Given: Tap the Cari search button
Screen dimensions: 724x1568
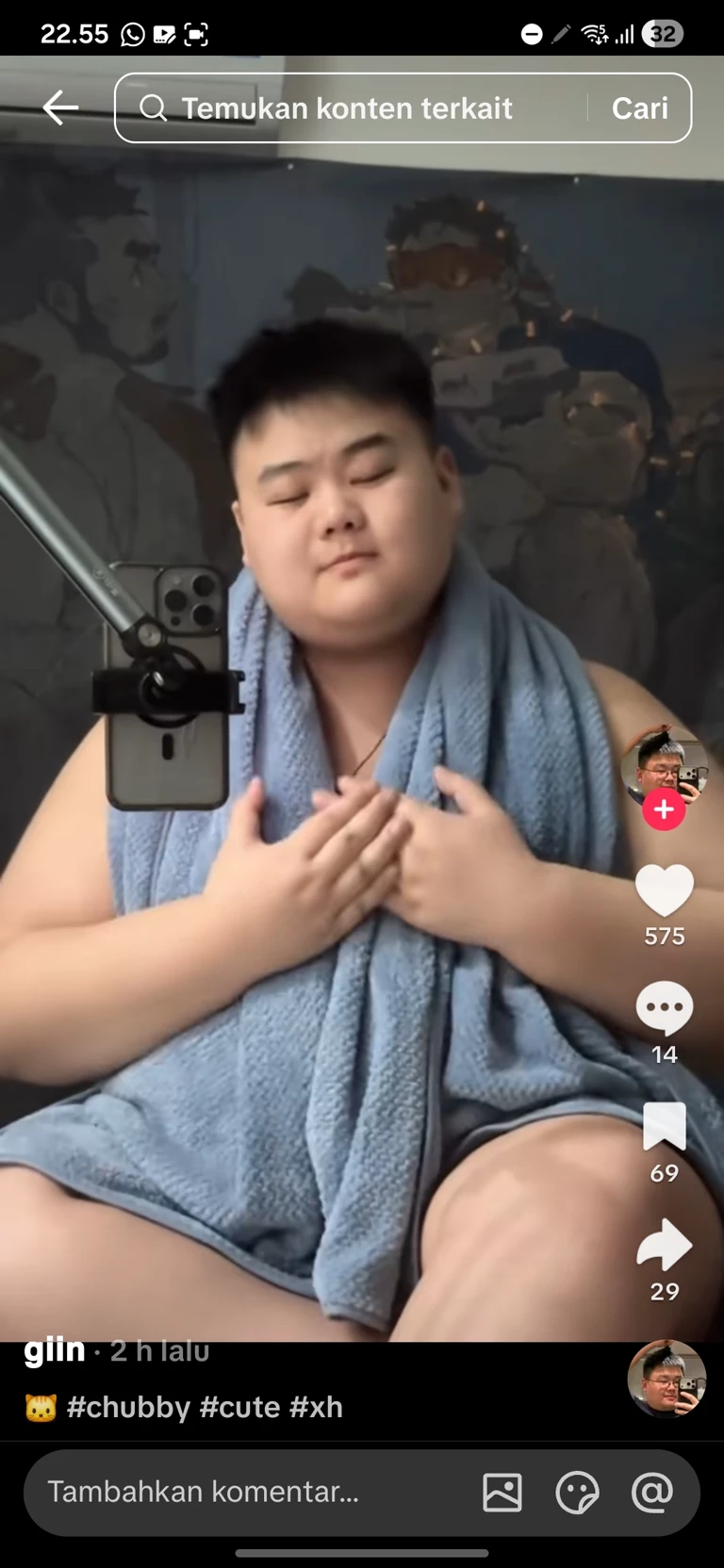Looking at the screenshot, I should (x=639, y=108).
